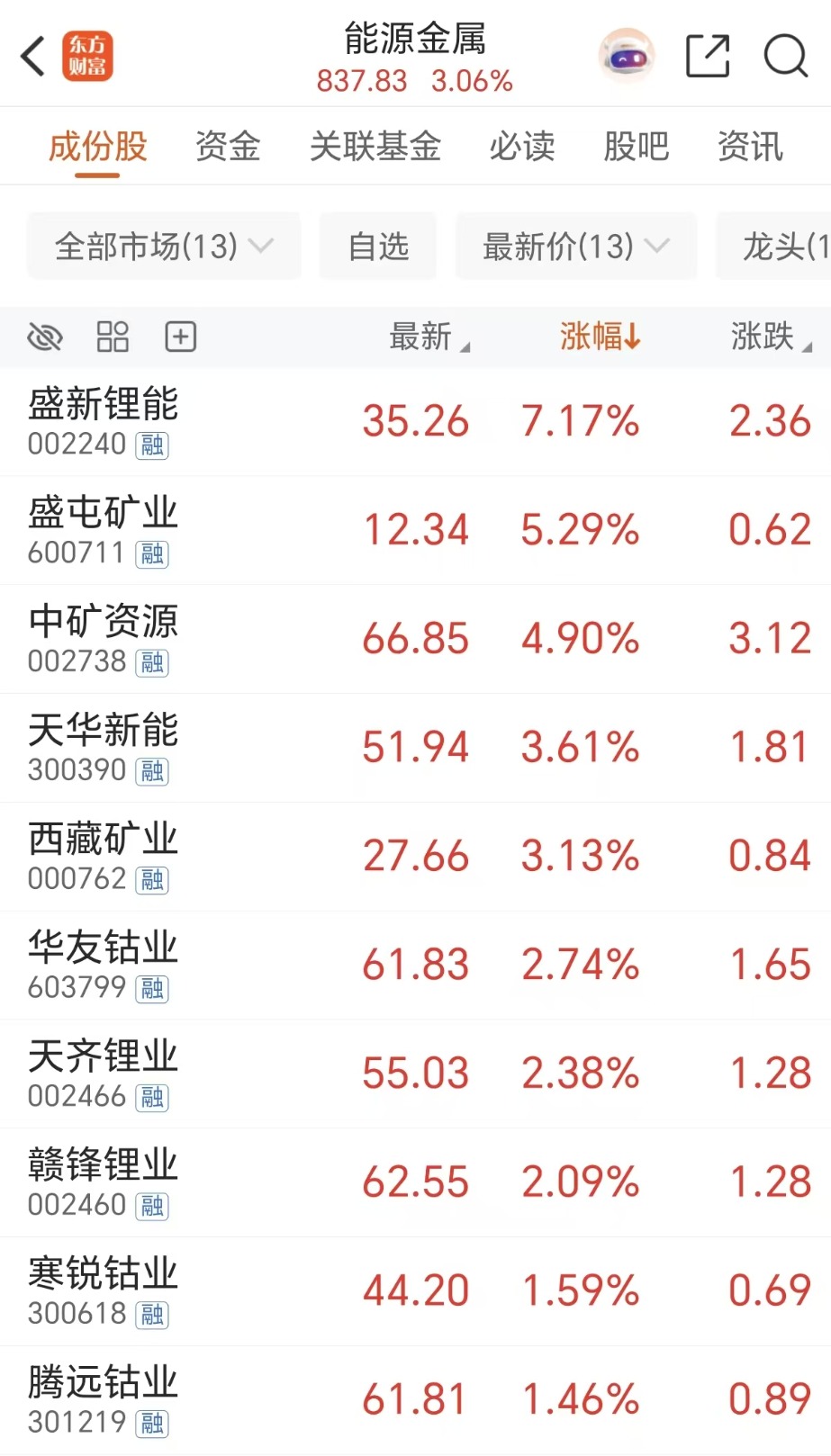Toggle the hide-prices eye icon
Screen dimensions: 831x1456
(46, 337)
